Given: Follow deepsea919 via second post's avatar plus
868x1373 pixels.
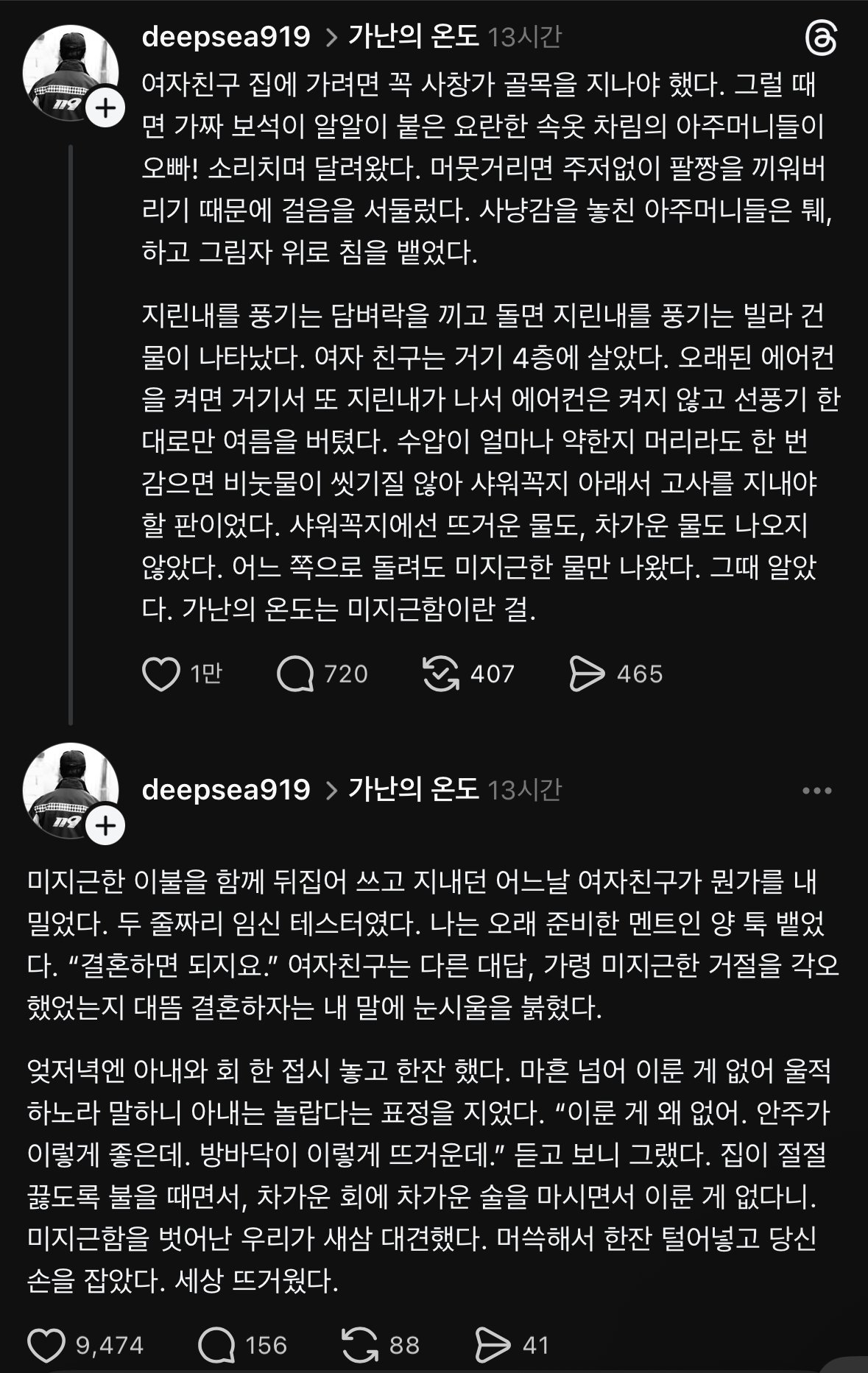Looking at the screenshot, I should point(106,826).
